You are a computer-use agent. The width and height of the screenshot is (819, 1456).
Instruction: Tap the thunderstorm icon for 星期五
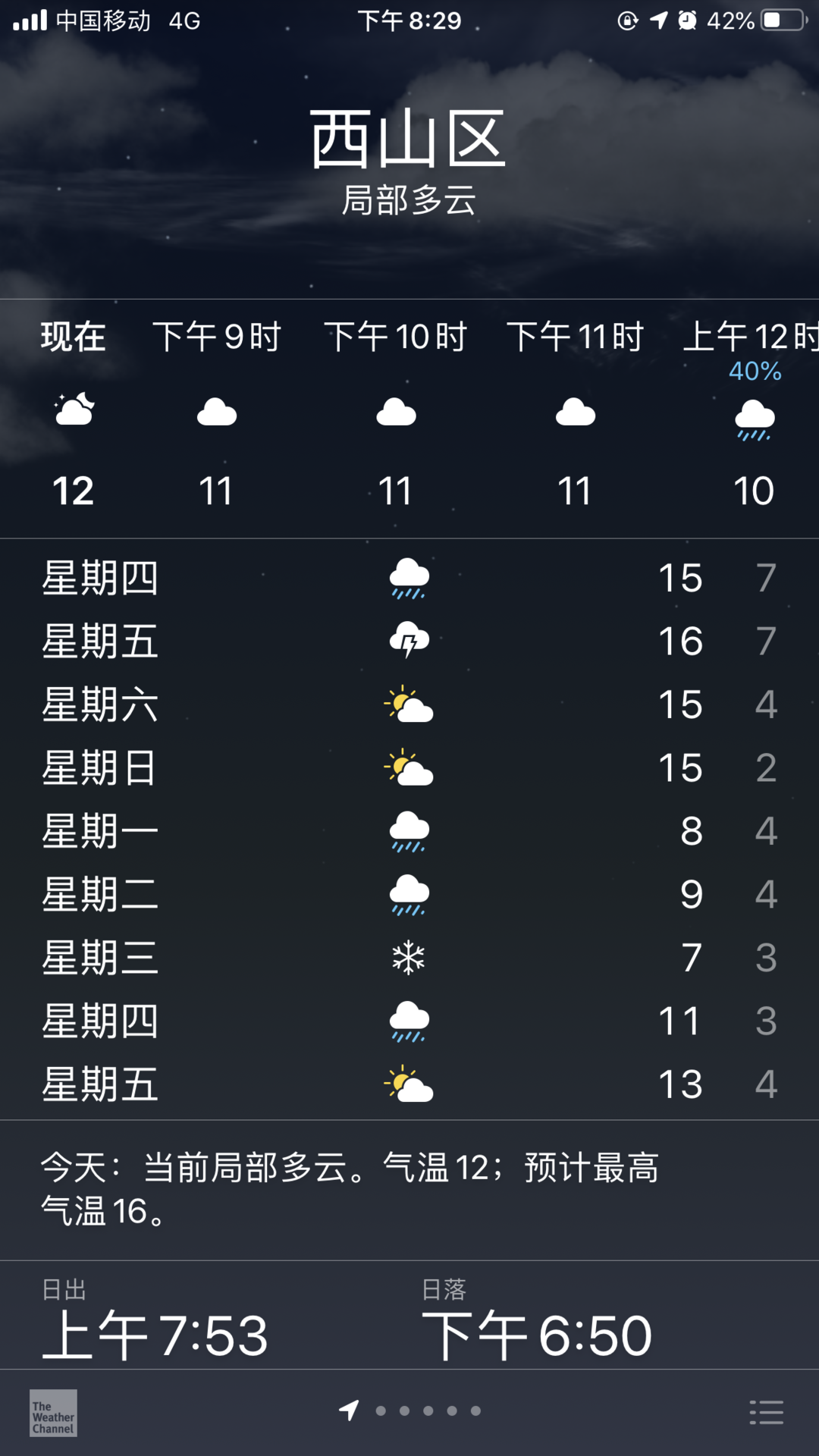[x=409, y=641]
